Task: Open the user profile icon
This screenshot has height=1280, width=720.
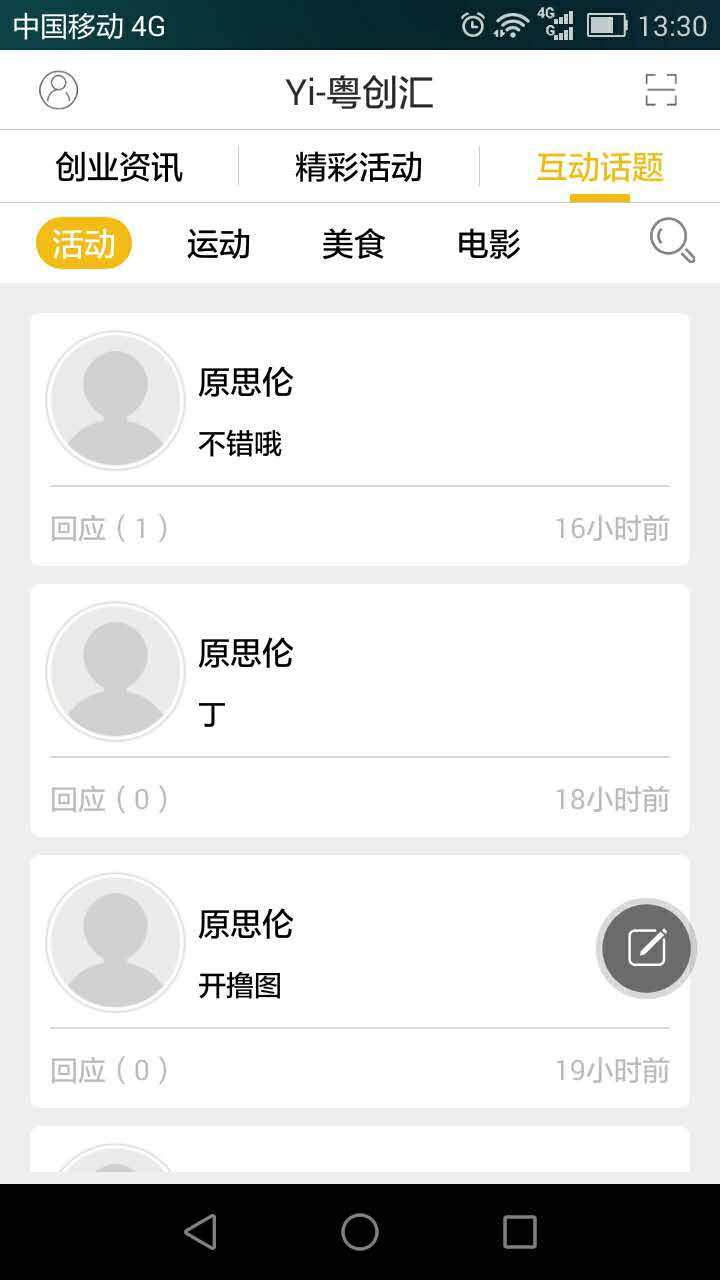Action: [57, 90]
